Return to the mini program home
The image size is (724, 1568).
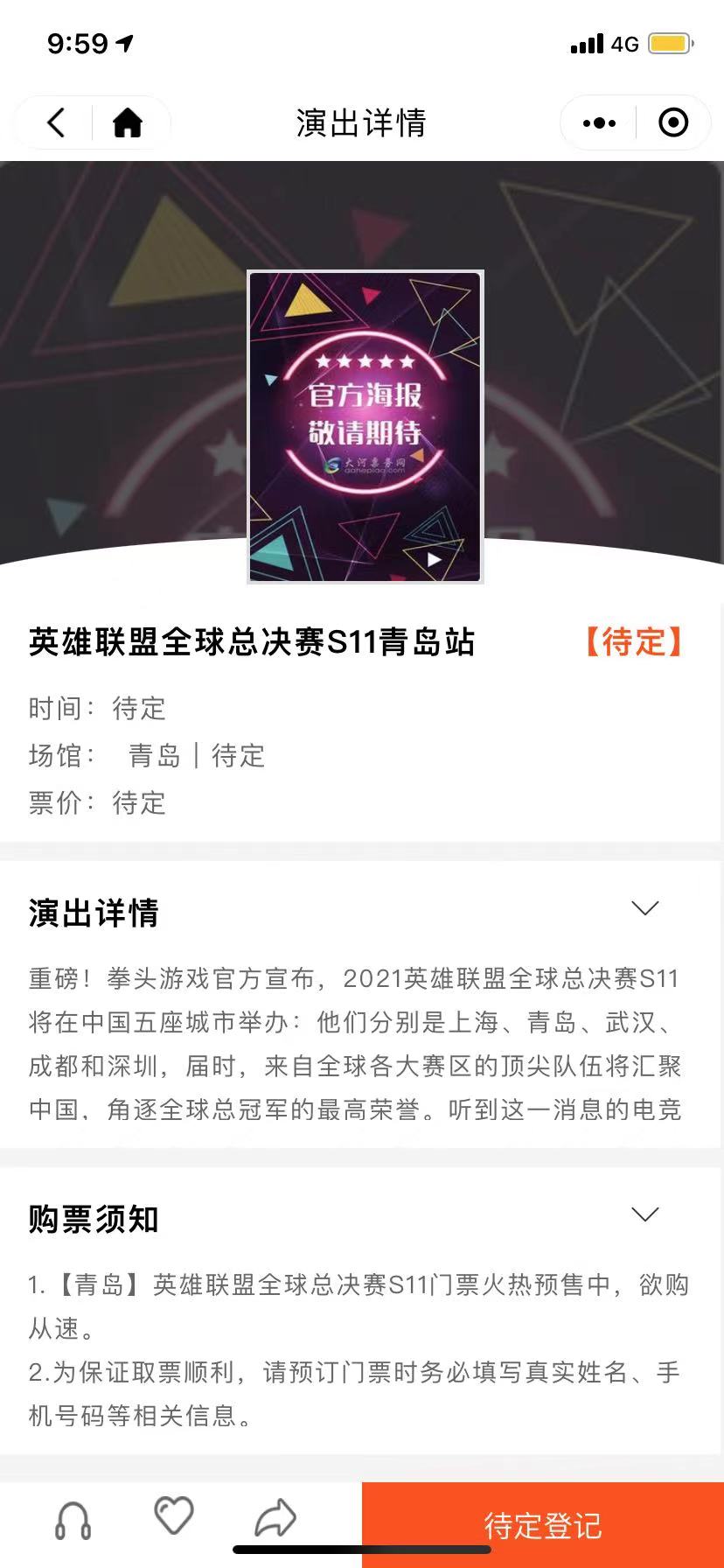pyautogui.click(x=128, y=122)
